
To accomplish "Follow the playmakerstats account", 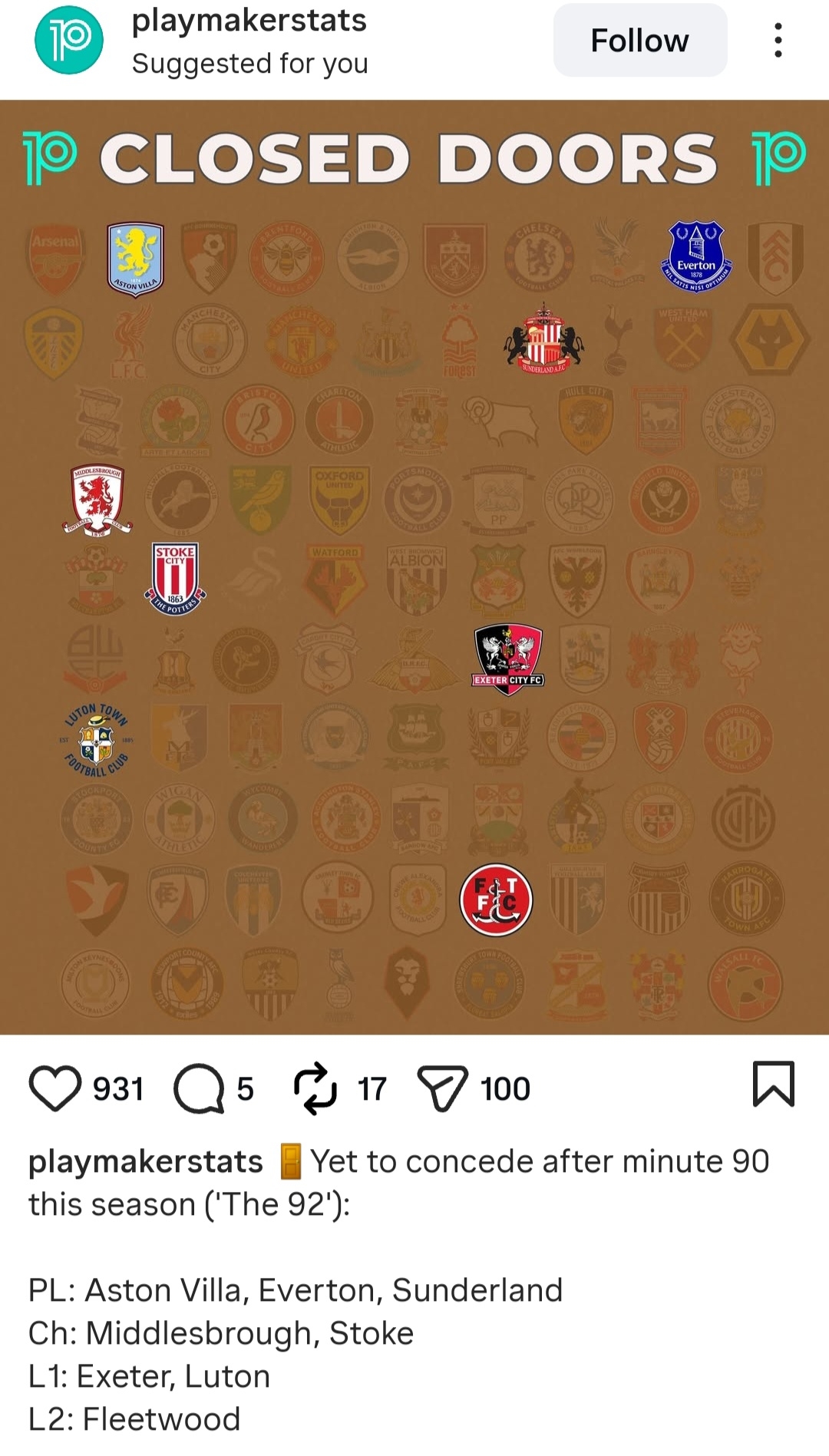I will [639, 40].
